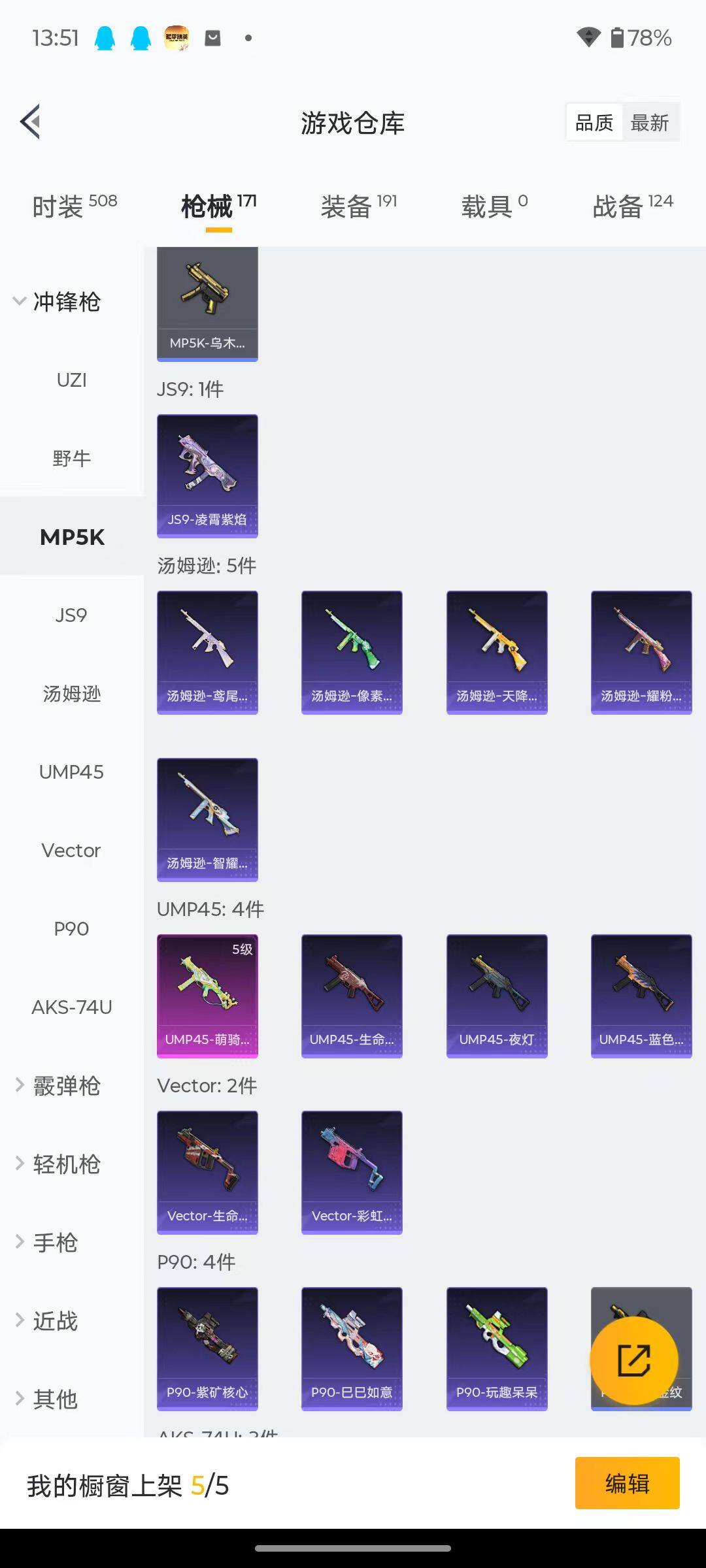706x1568 pixels.
Task: Switch to the 时装 tab
Action: coord(75,206)
